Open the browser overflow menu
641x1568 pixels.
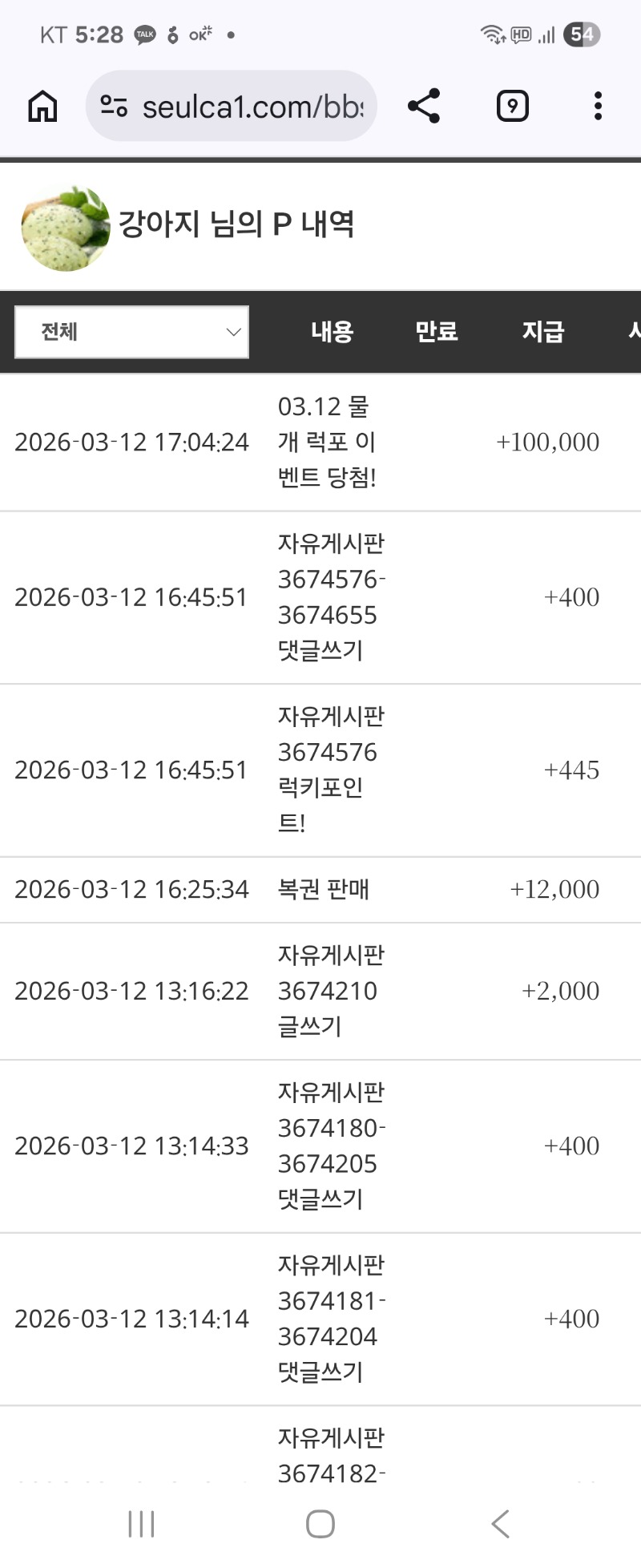[x=598, y=106]
